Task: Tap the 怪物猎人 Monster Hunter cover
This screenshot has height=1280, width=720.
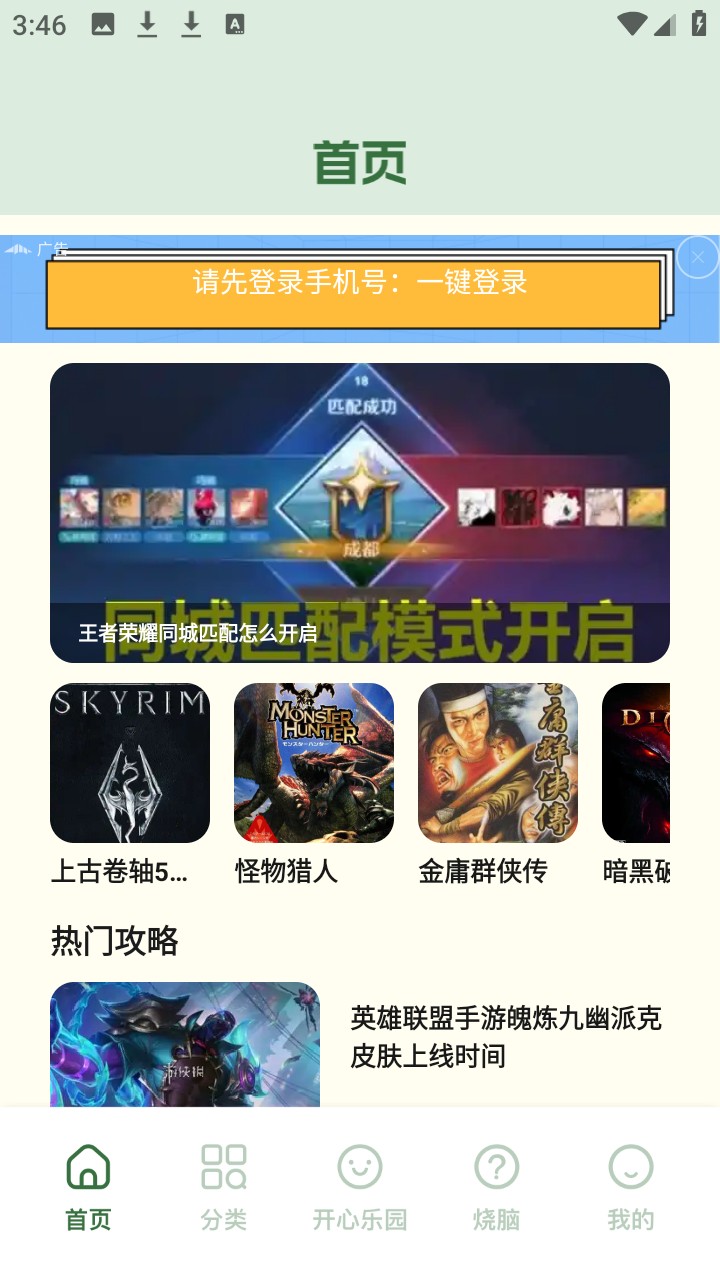Action: [314, 762]
